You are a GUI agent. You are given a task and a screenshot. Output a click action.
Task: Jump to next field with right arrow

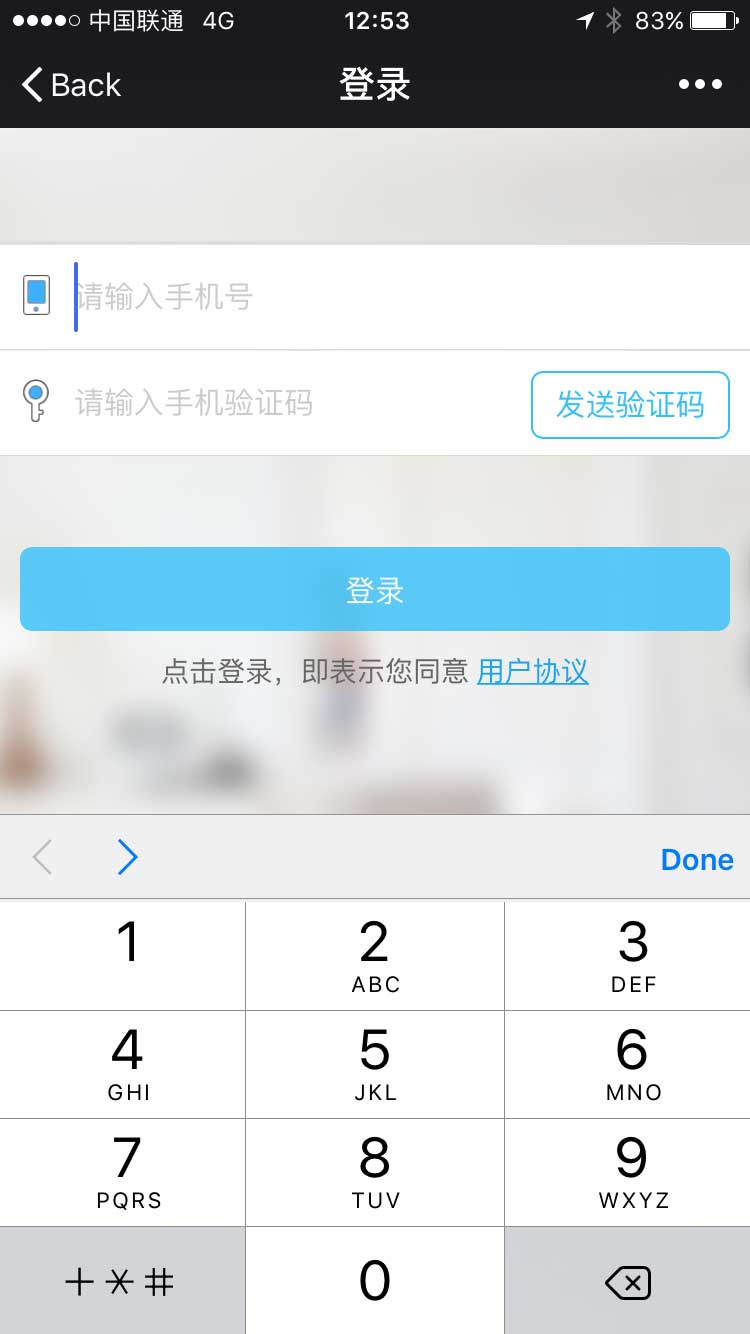tap(127, 858)
